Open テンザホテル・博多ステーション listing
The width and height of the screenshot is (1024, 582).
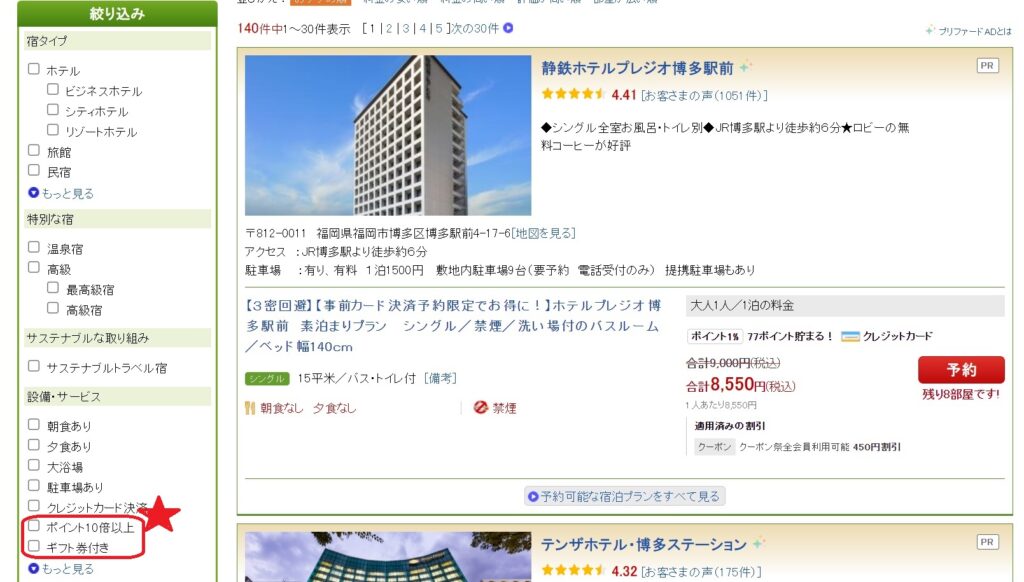[x=643, y=545]
